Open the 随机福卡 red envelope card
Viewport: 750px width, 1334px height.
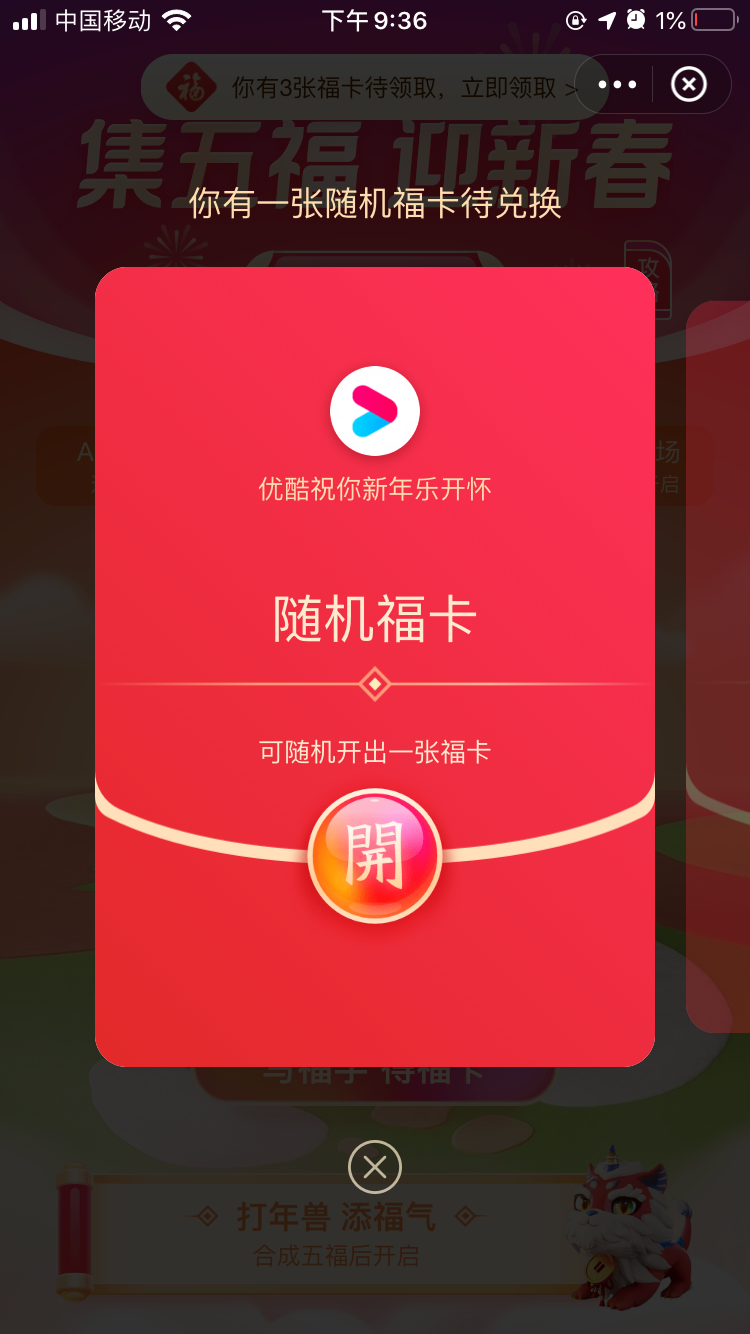tap(375, 620)
